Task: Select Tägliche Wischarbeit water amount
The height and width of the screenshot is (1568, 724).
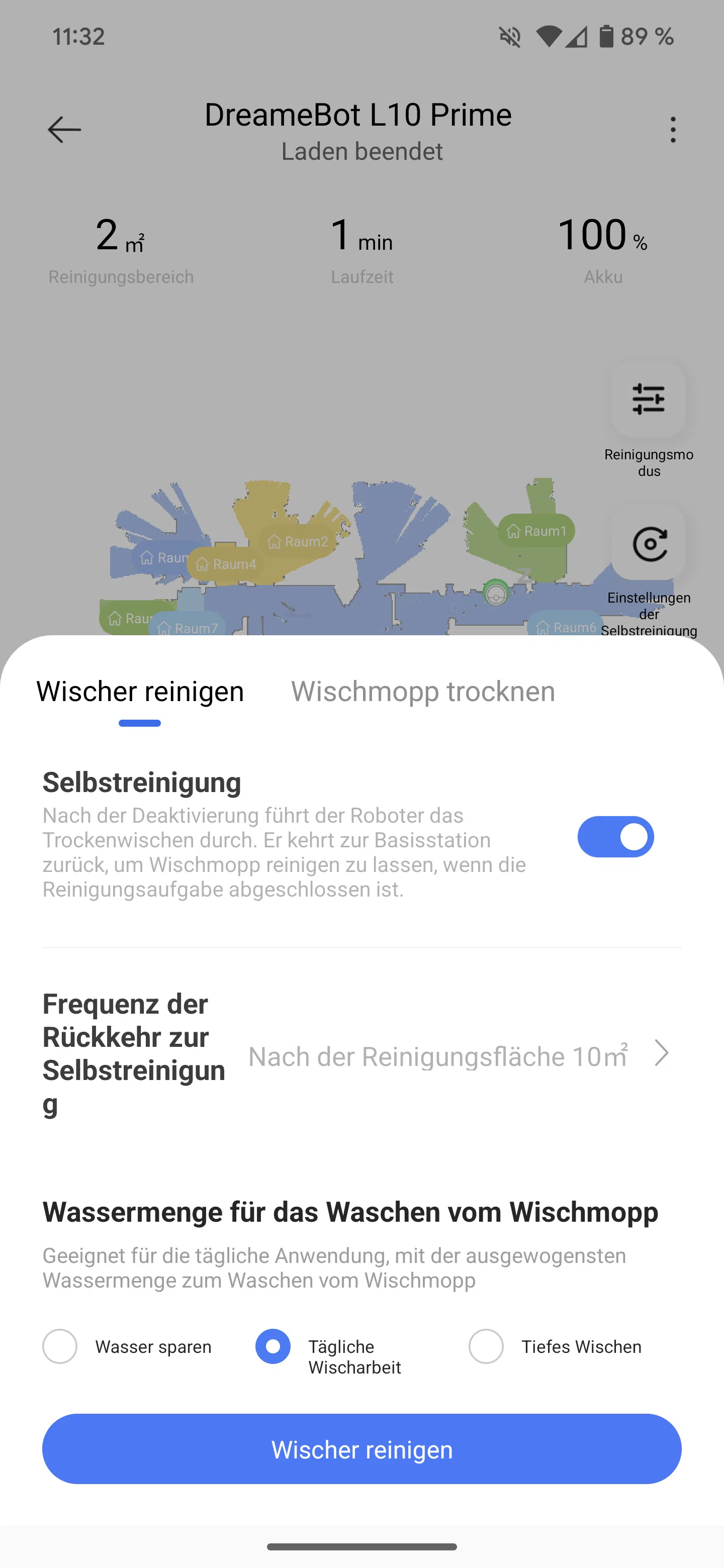Action: [x=273, y=1346]
